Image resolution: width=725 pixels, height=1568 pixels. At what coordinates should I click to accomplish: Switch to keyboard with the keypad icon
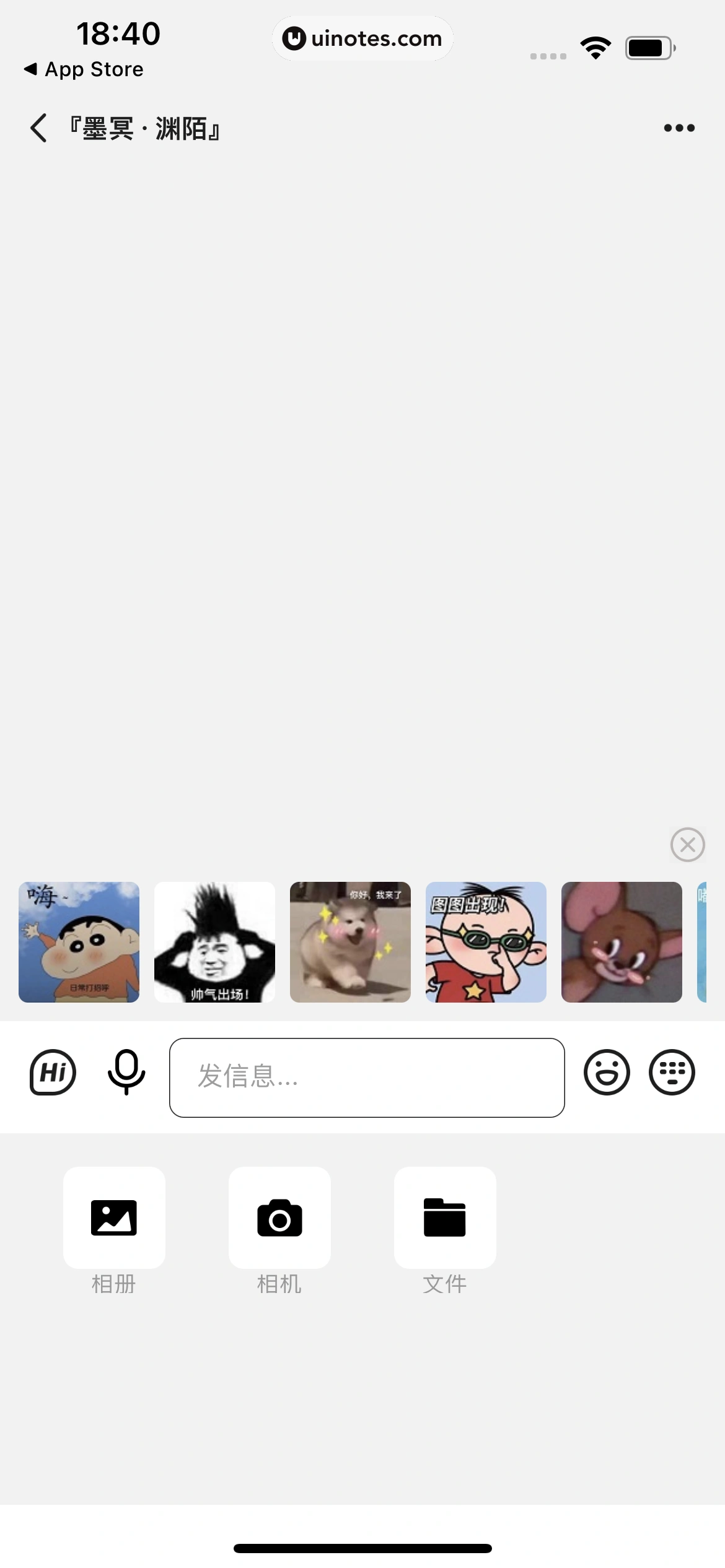[672, 1072]
